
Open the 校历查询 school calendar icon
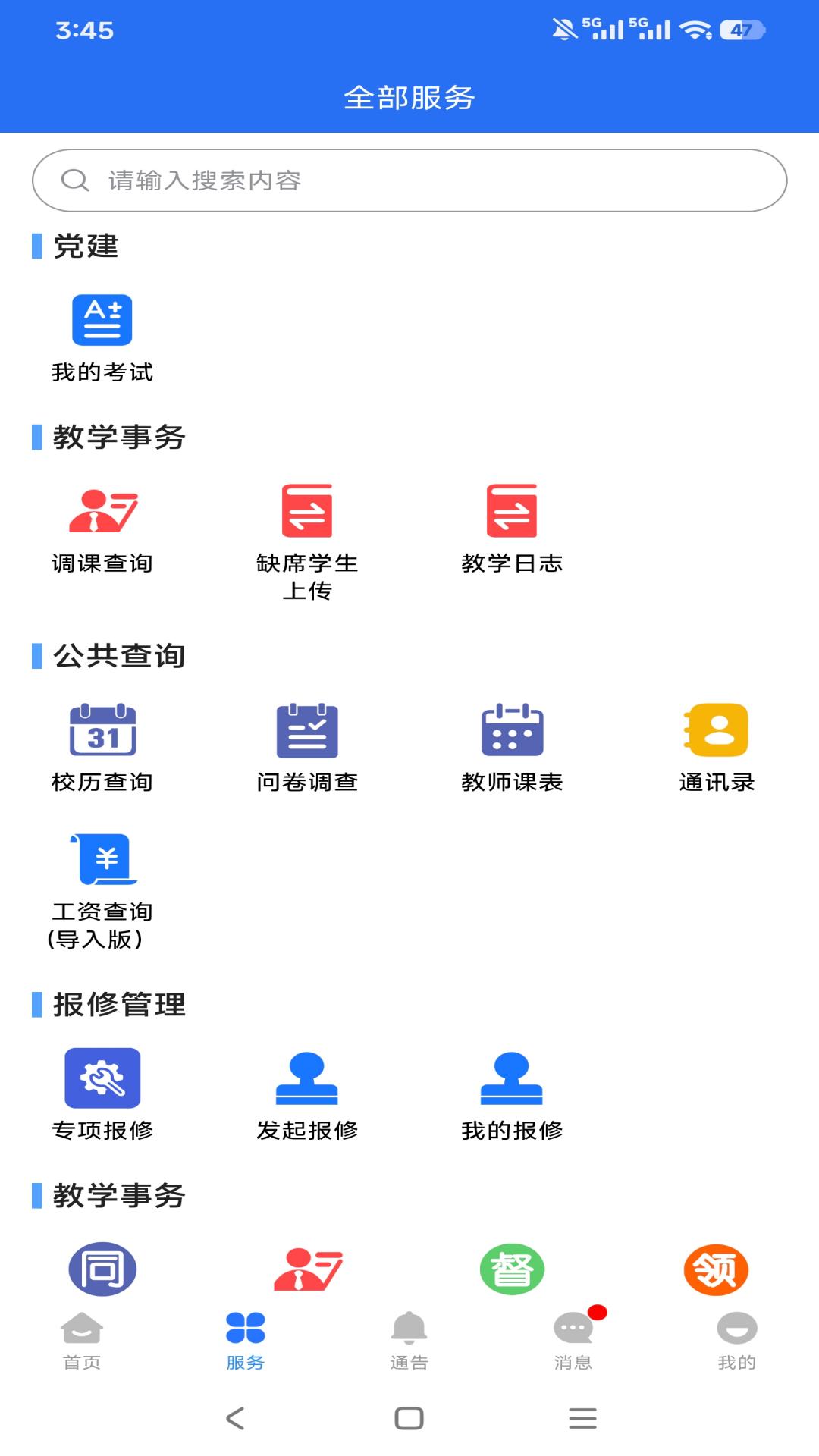[102, 732]
